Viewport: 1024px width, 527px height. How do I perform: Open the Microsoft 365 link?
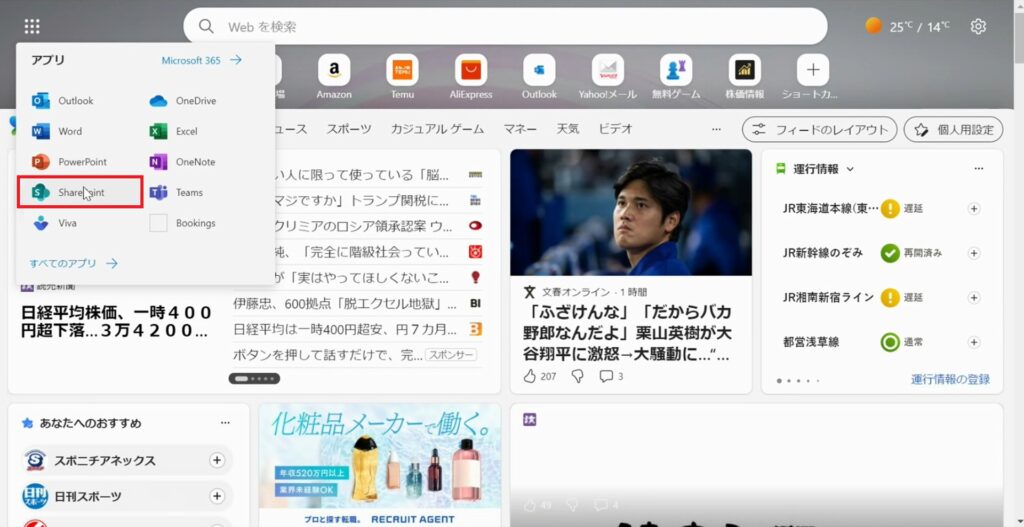pos(201,60)
